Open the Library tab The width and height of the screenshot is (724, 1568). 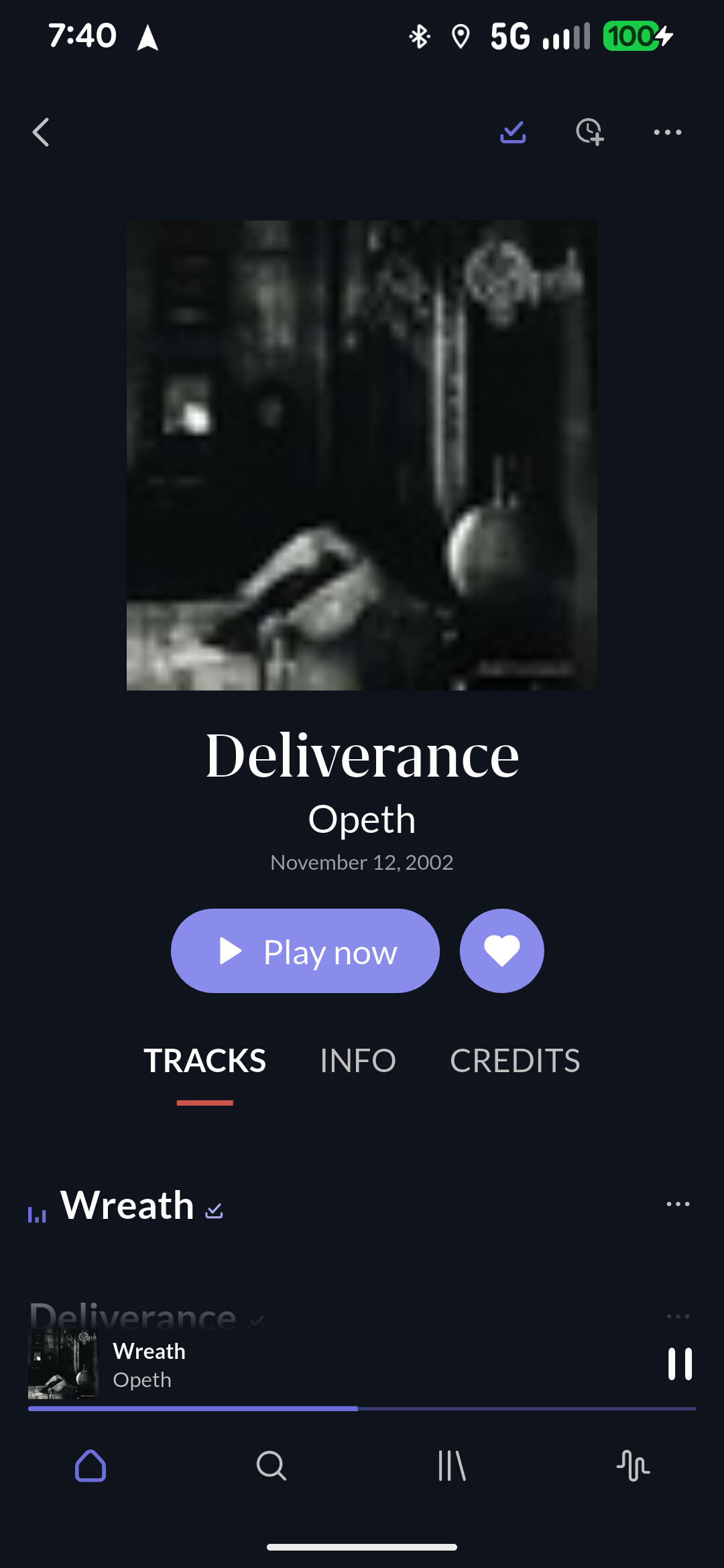452,1466
